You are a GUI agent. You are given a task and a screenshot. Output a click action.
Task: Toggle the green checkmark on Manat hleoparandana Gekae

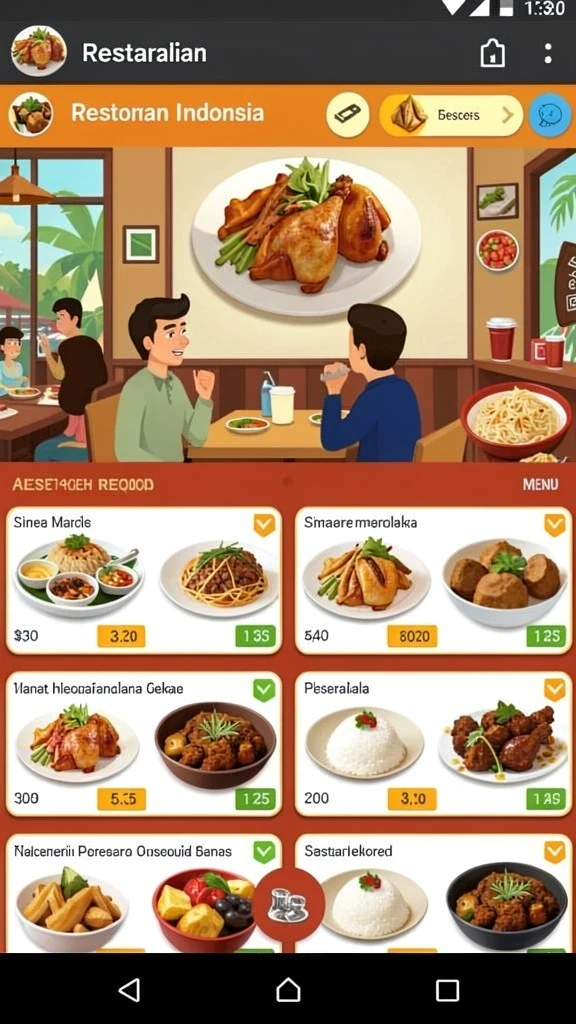click(x=264, y=690)
